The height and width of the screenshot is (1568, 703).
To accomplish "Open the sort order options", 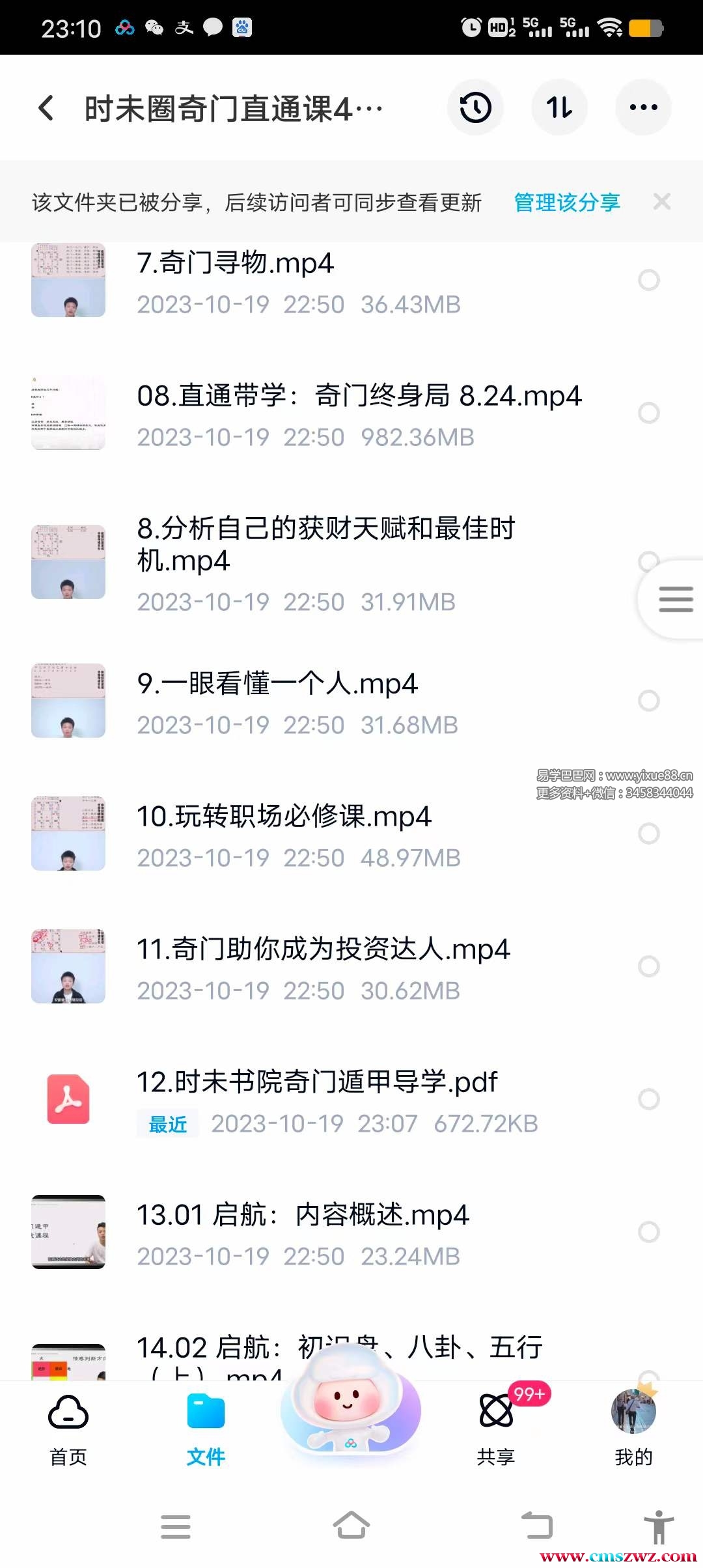I will (559, 108).
